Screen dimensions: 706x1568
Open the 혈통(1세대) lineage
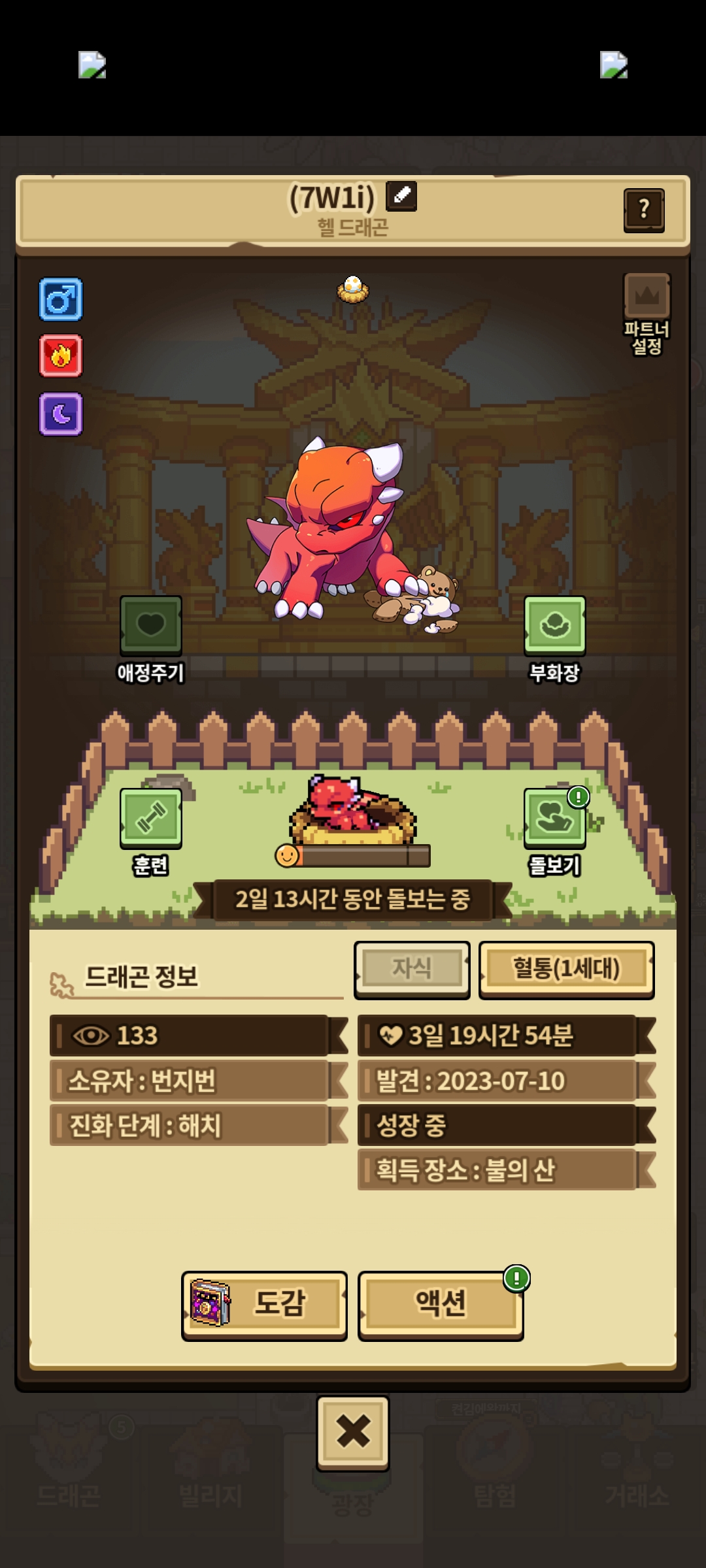pos(566,969)
